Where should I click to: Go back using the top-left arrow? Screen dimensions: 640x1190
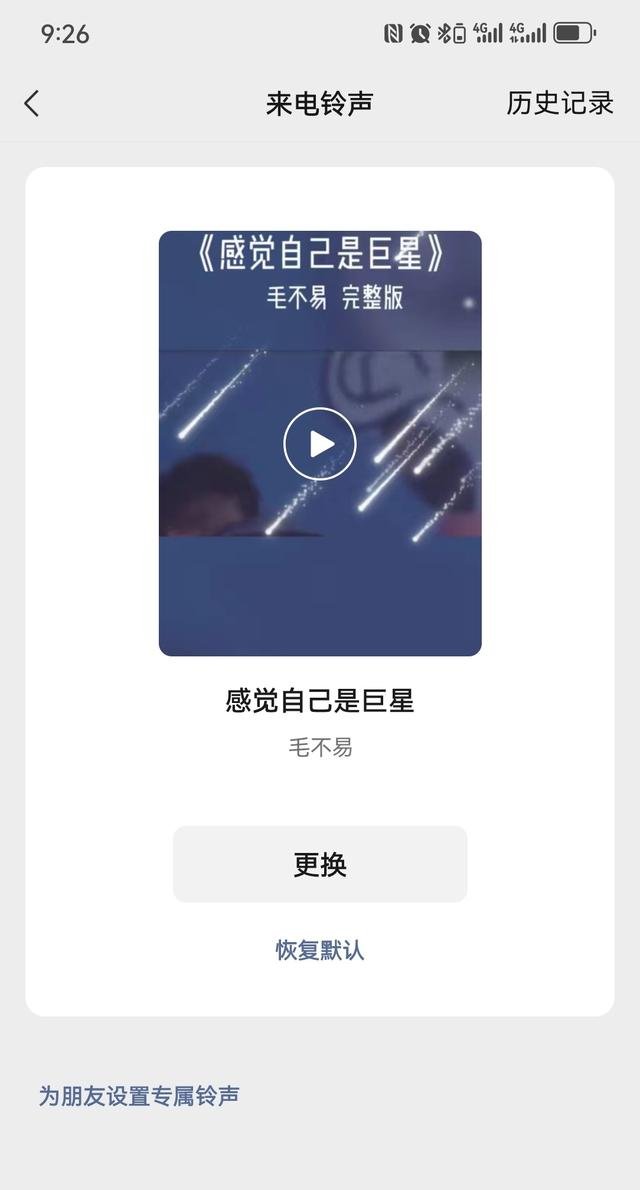[32, 103]
